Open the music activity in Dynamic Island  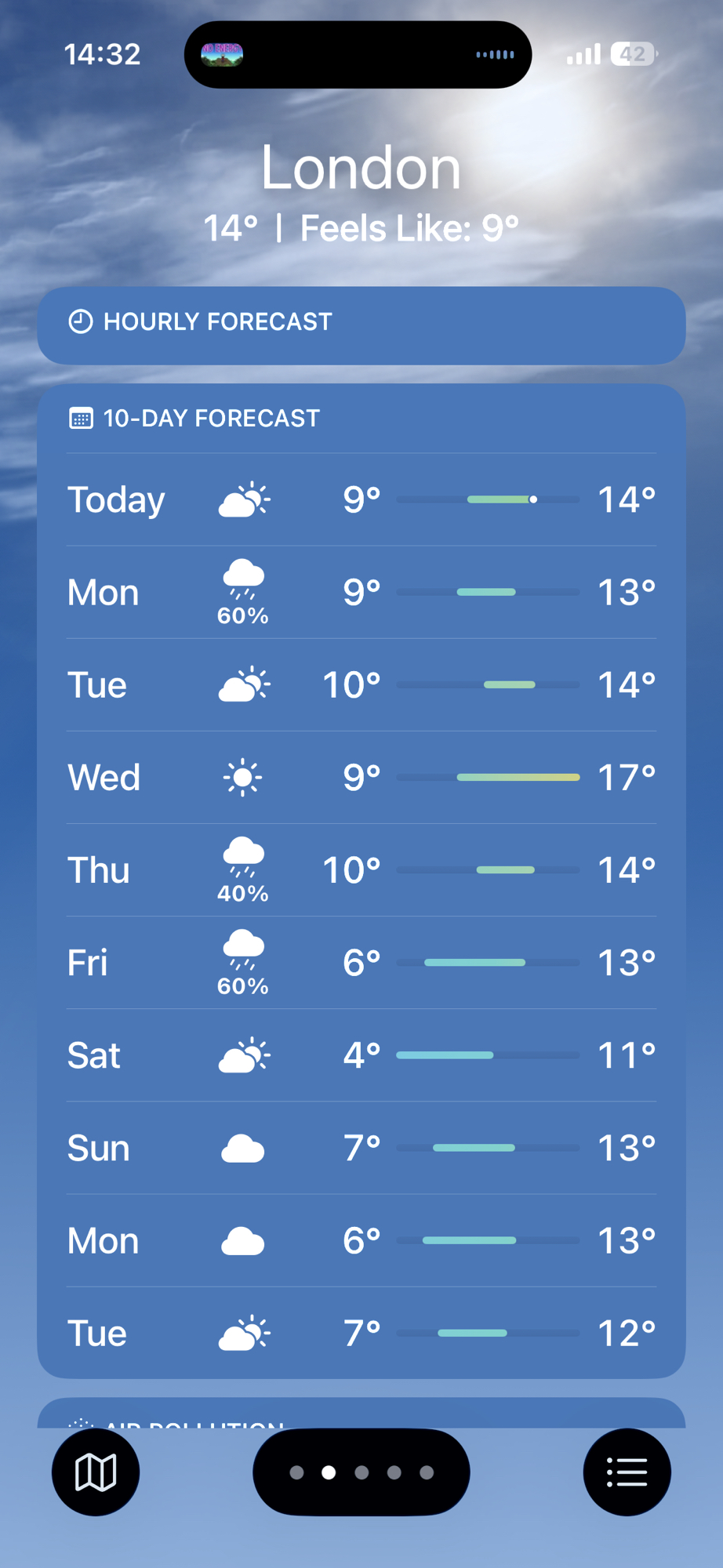point(358,55)
